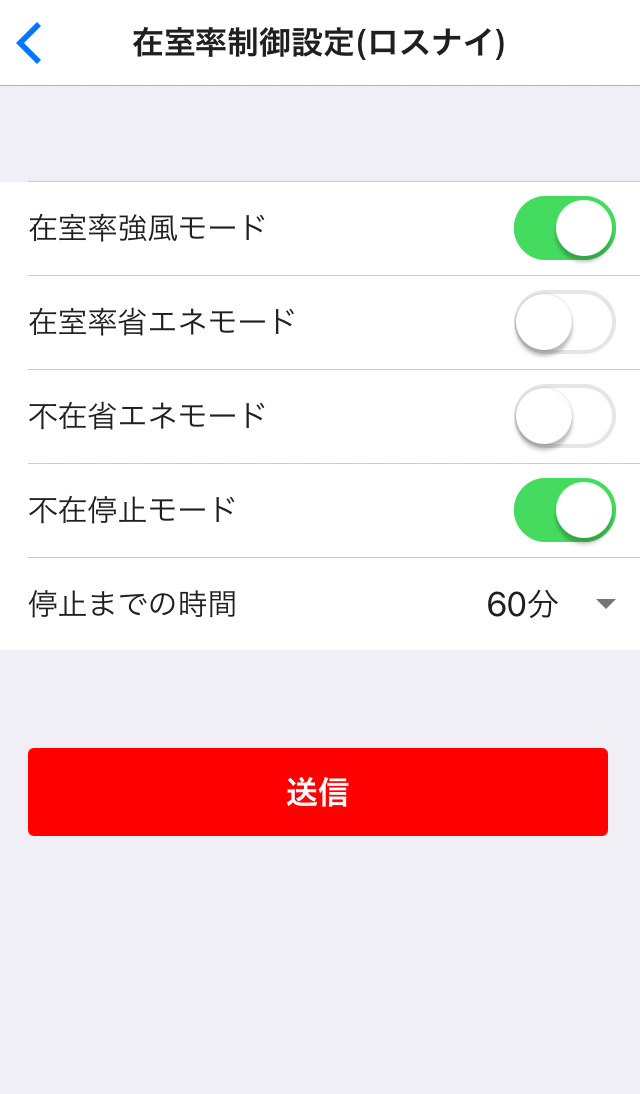Viewport: 640px width, 1094px height.
Task: Enable 在室率省エネモード switch
Action: tap(564, 322)
